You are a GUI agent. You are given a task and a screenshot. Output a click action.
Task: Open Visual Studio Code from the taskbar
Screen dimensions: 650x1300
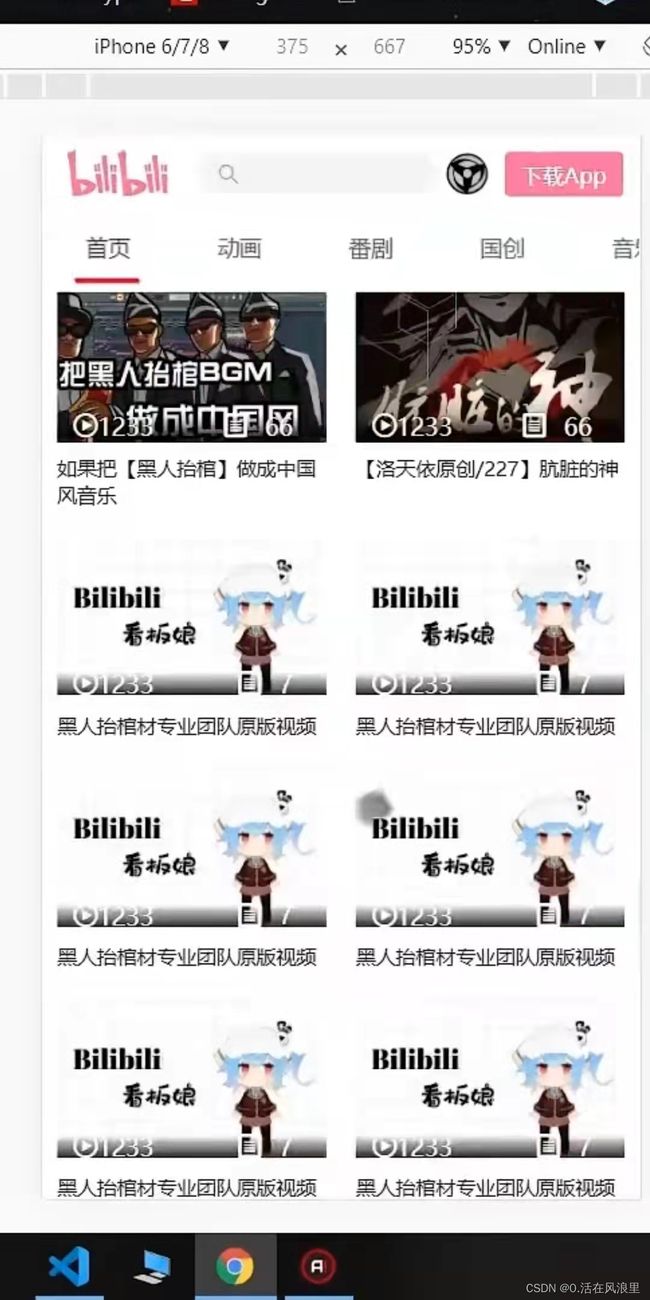pyautogui.click(x=69, y=1267)
